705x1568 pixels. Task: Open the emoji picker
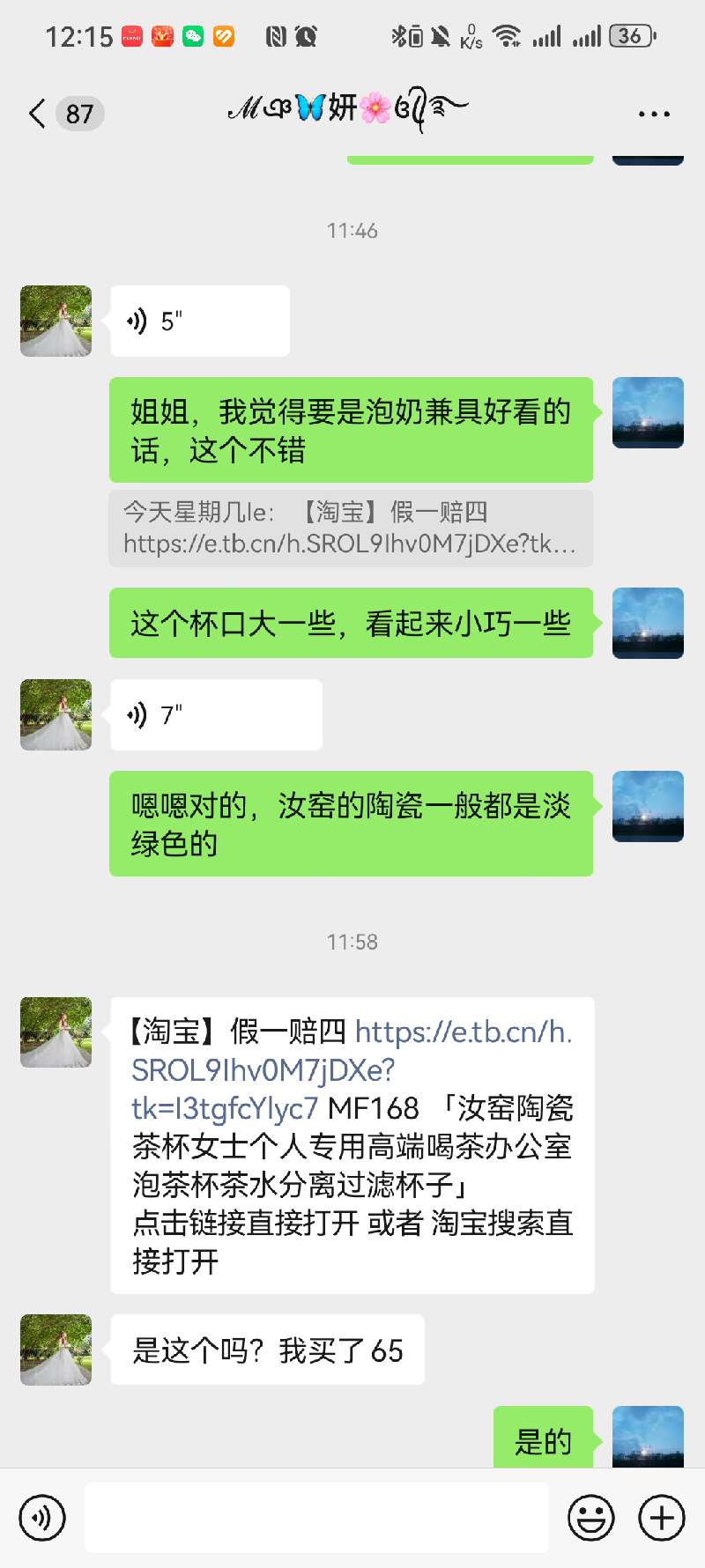click(x=590, y=1518)
